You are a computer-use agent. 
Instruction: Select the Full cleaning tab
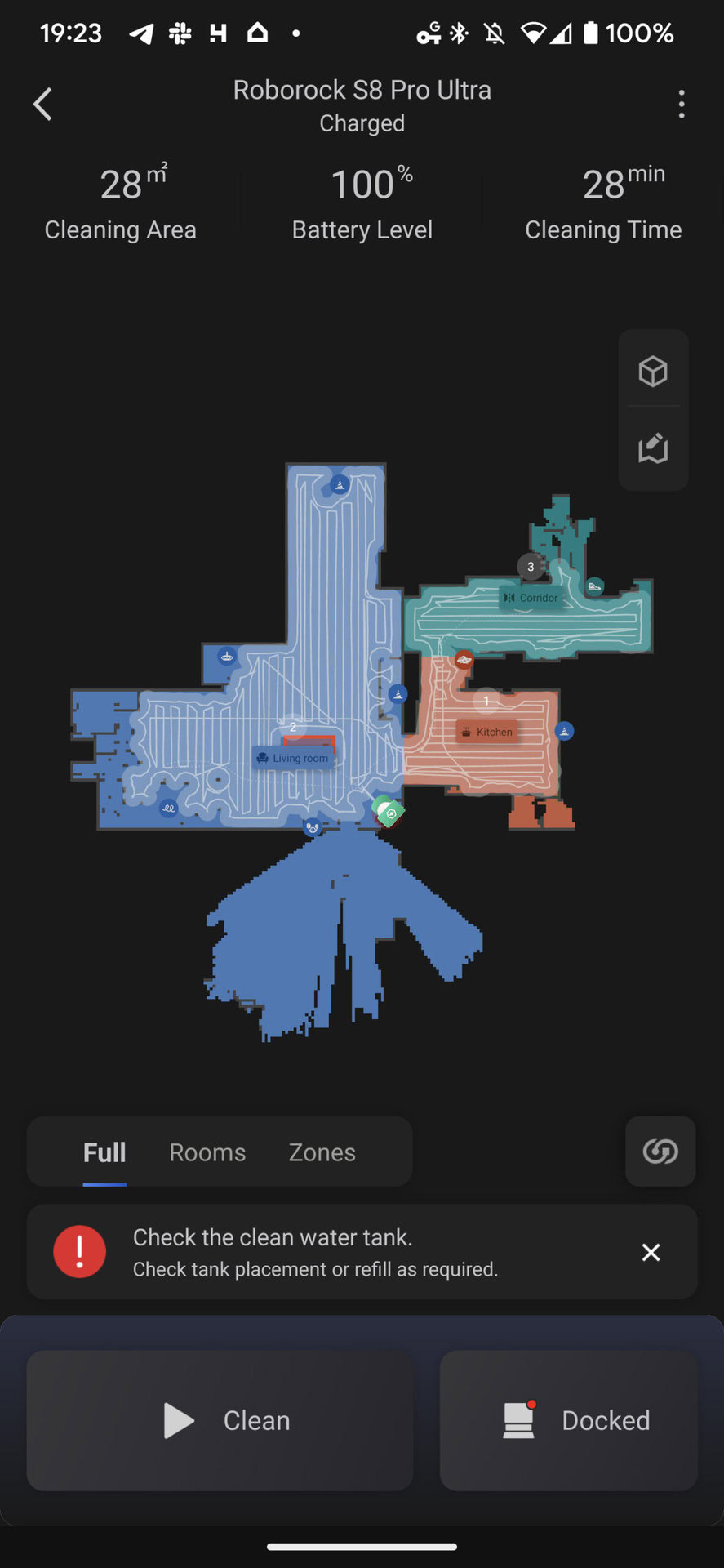tap(104, 1152)
